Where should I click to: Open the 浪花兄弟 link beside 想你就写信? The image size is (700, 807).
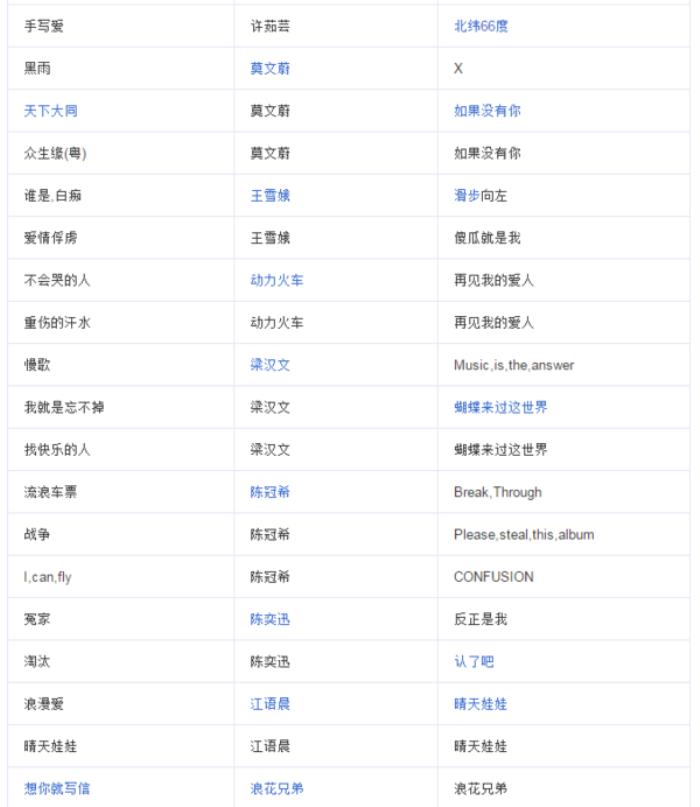click(277, 788)
